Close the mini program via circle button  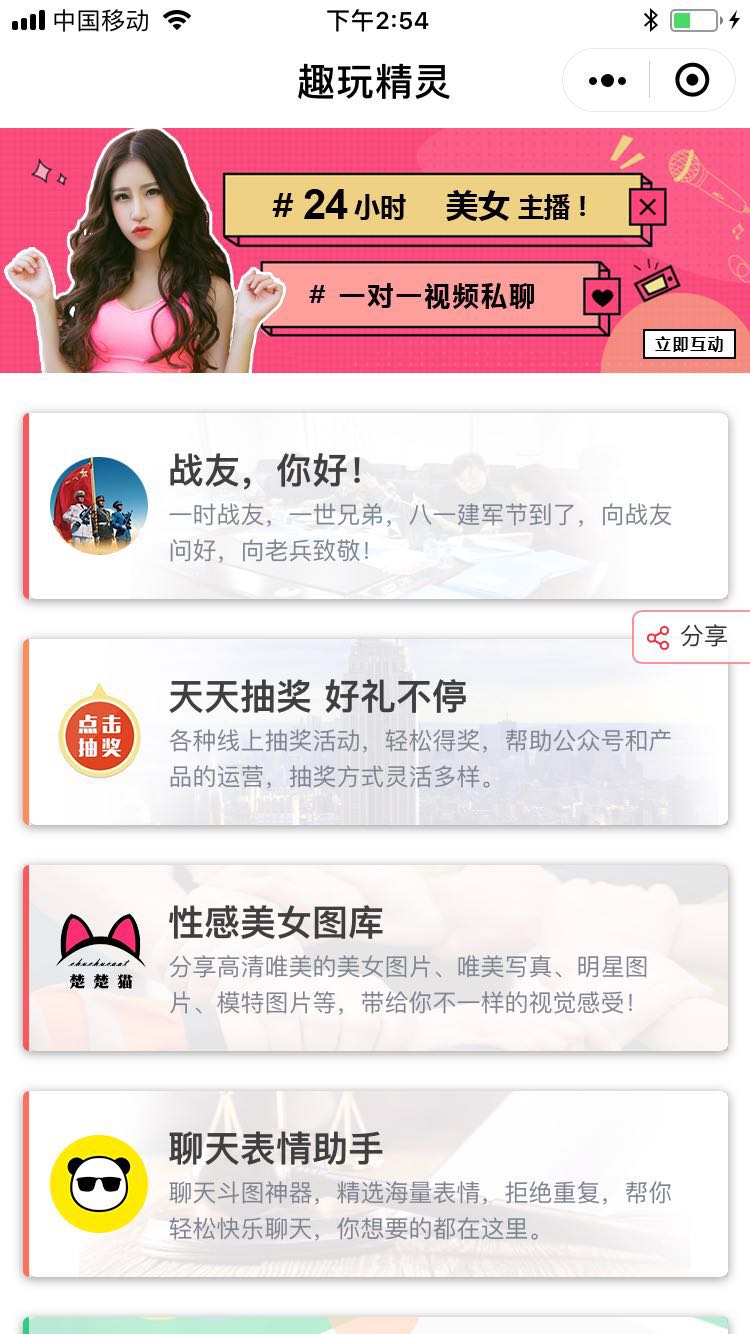(x=692, y=80)
